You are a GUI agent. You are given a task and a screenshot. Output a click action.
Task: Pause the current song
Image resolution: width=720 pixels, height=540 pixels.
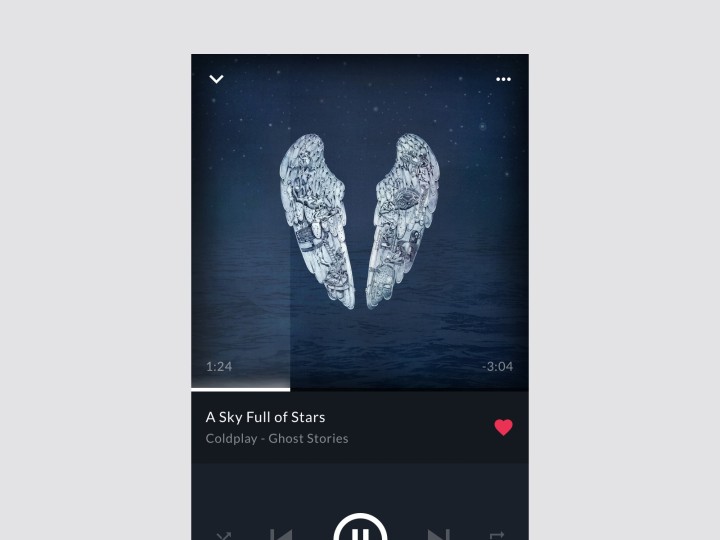(360, 531)
